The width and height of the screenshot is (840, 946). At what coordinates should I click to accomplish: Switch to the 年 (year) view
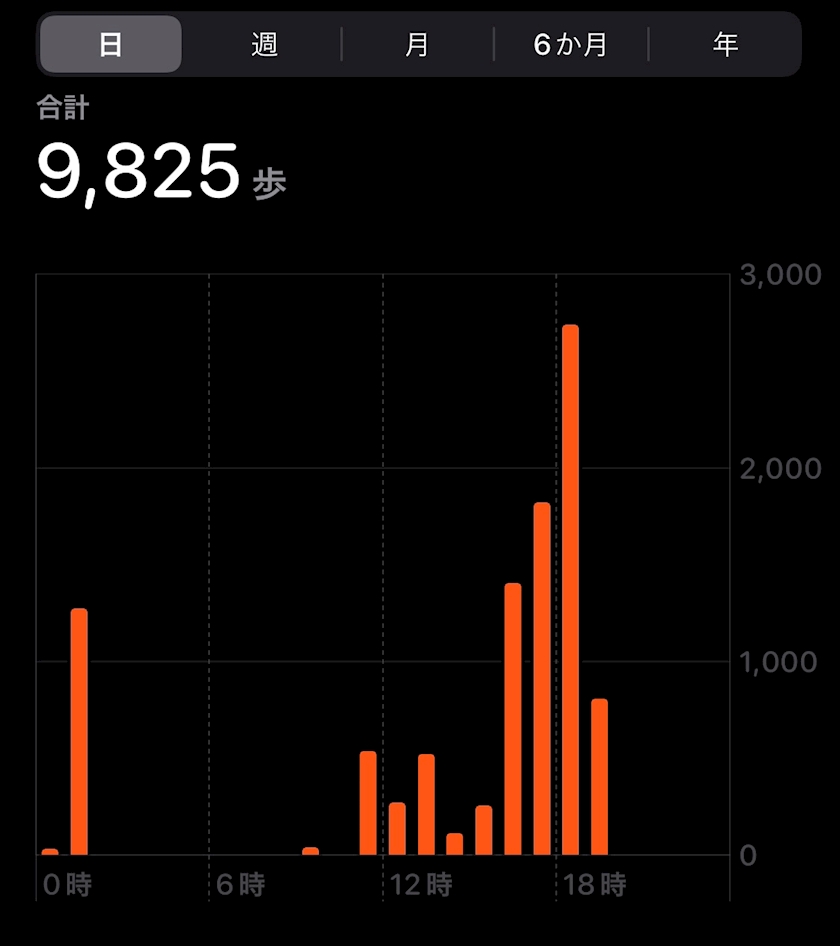point(725,45)
